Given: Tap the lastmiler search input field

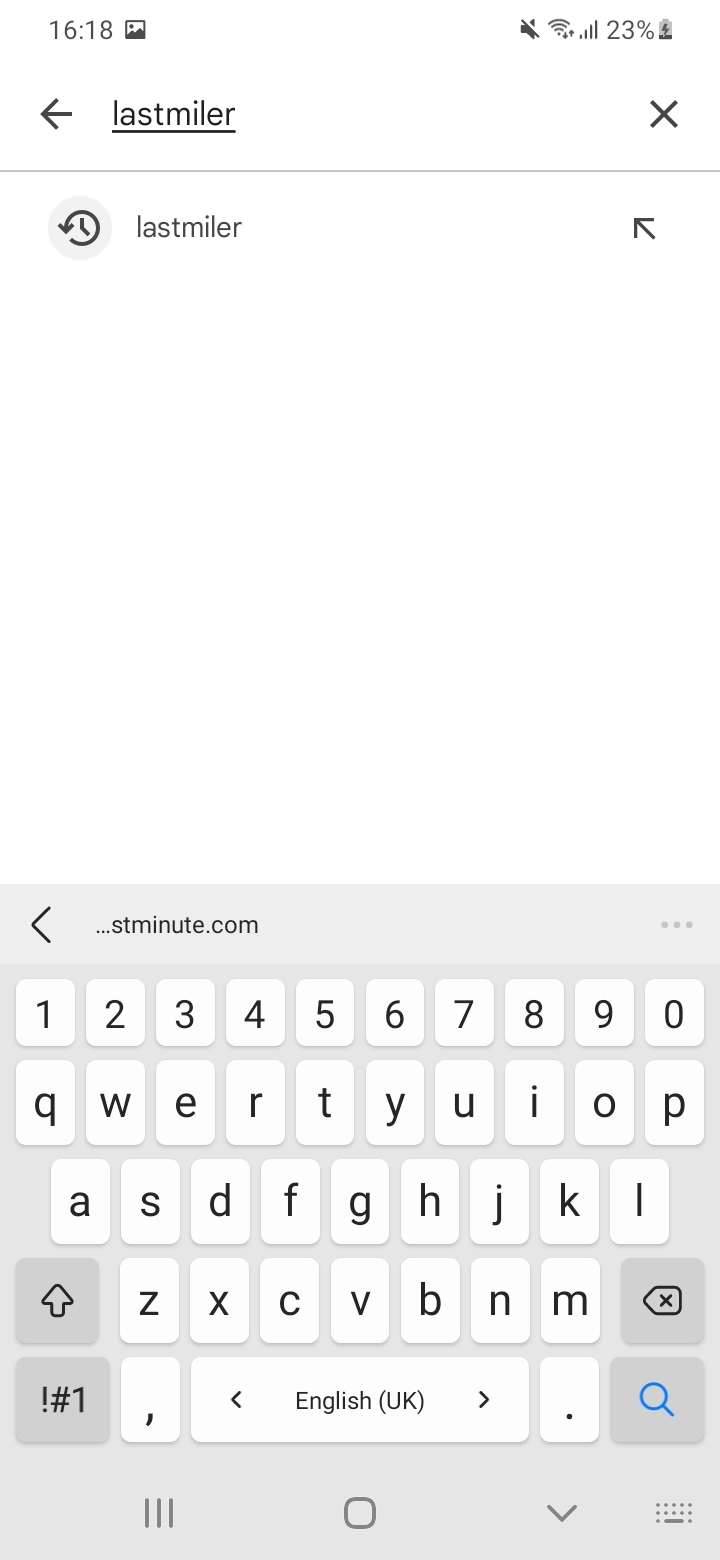Looking at the screenshot, I should [360, 115].
